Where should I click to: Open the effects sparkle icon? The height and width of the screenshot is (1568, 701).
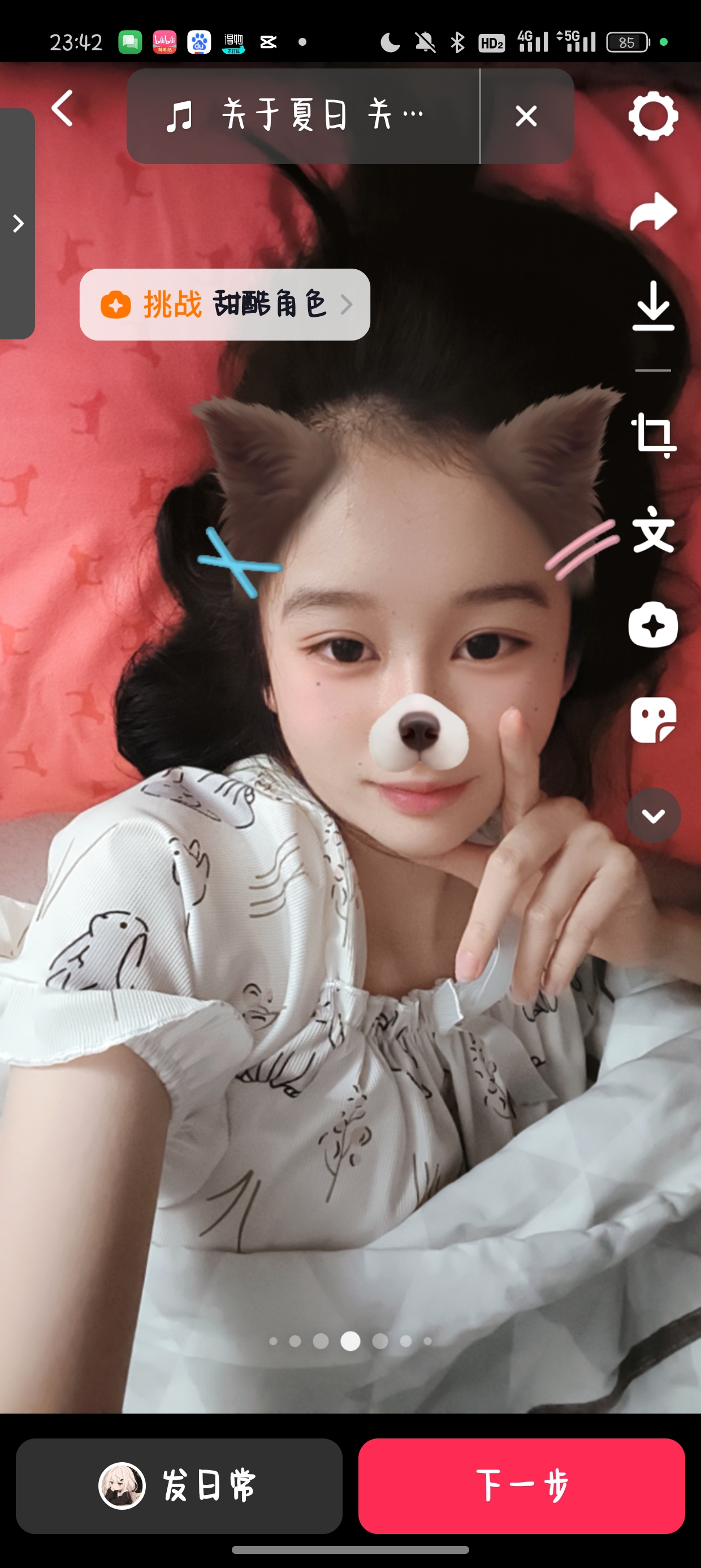click(x=653, y=625)
